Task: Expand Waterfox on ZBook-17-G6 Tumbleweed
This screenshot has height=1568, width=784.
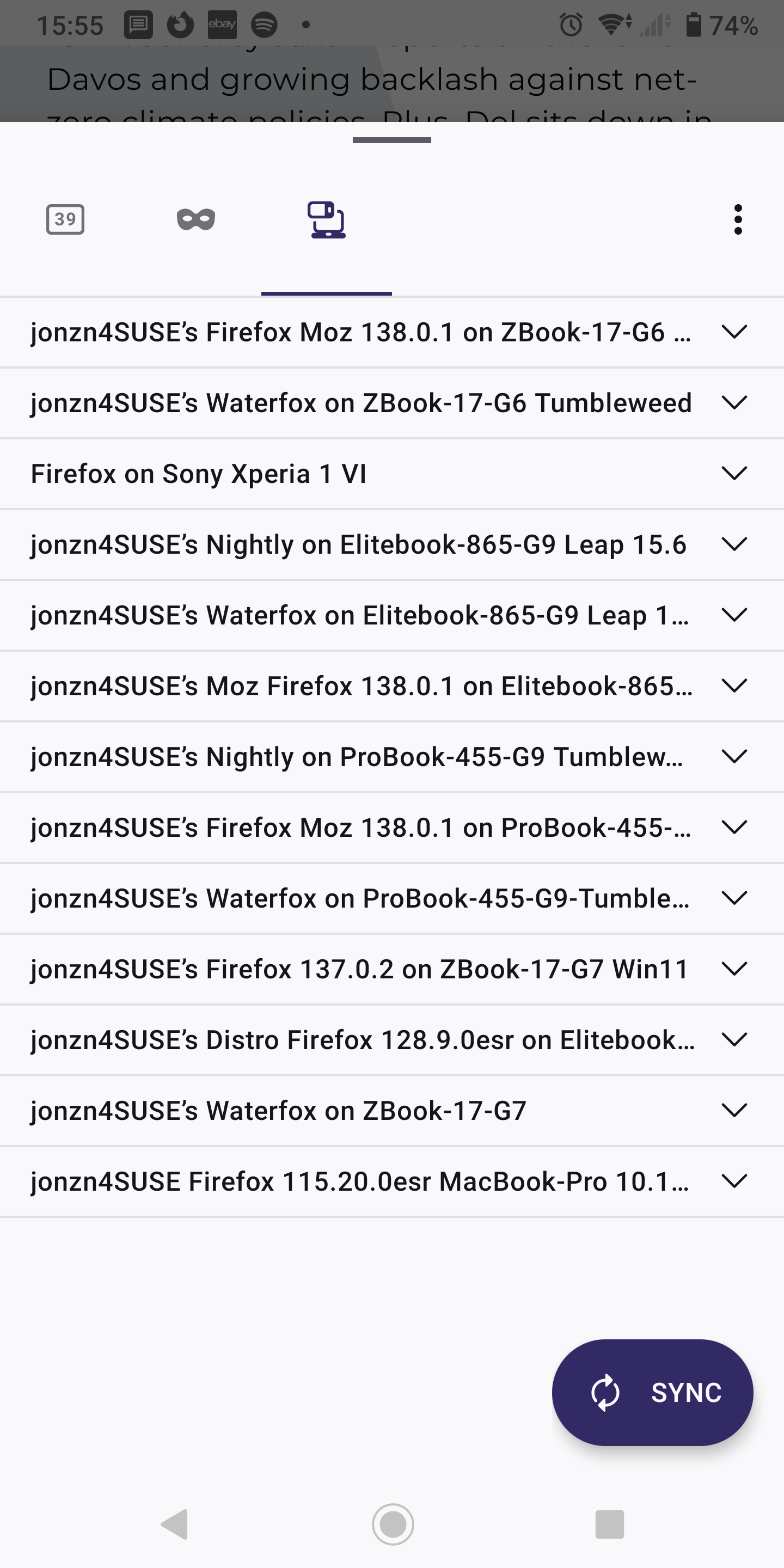Action: click(733, 403)
